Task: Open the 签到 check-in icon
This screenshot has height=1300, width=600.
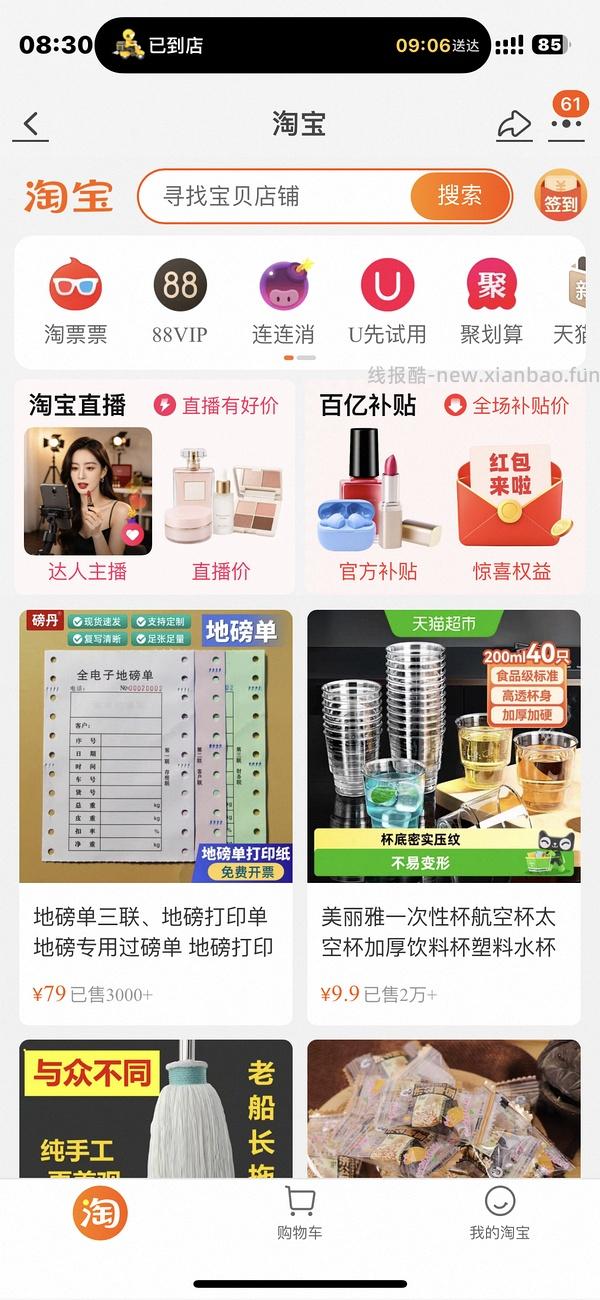Action: click(560, 195)
